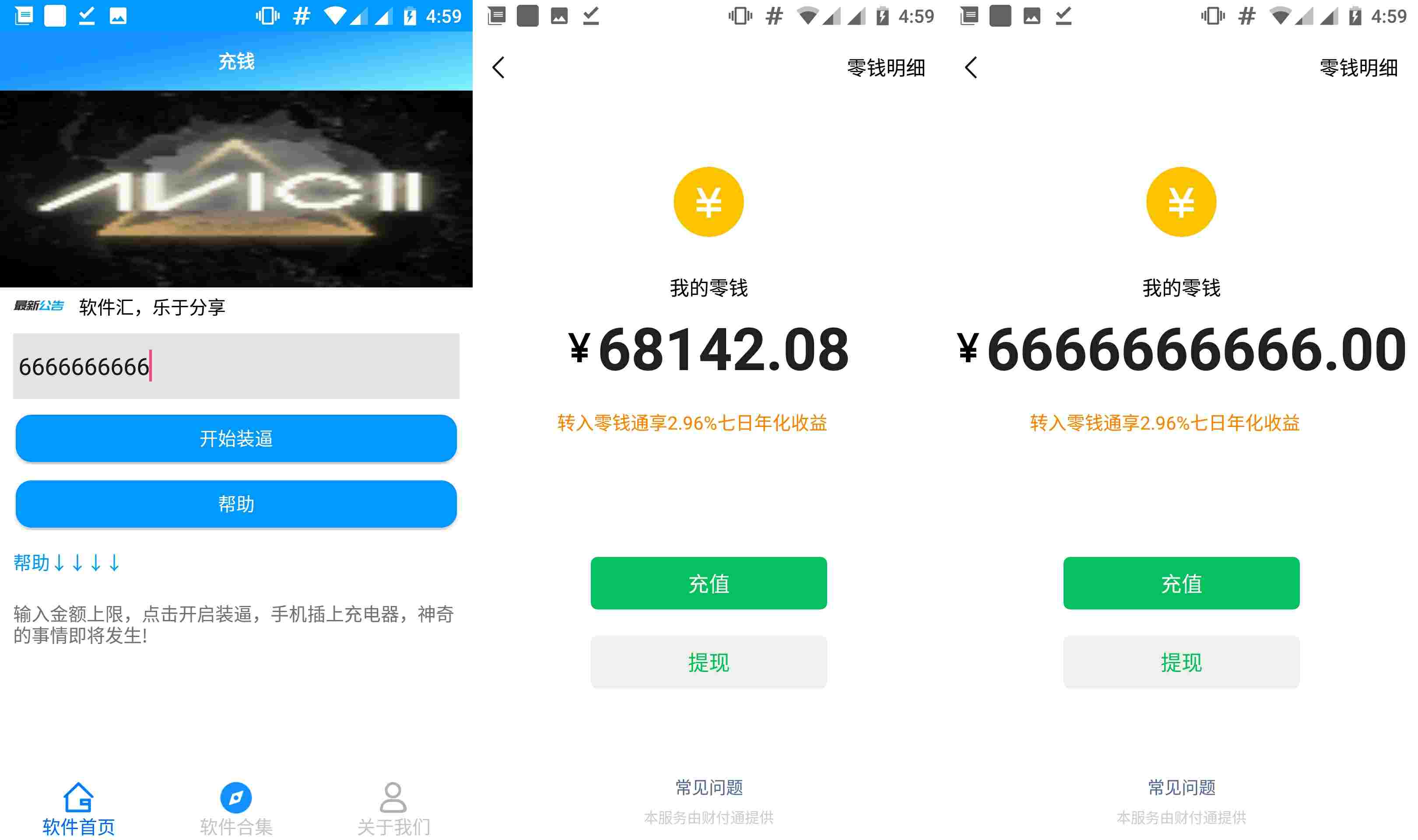Tap 充值 under the ¥68142.08 balance
Screen dimensions: 1418x840
click(x=708, y=583)
